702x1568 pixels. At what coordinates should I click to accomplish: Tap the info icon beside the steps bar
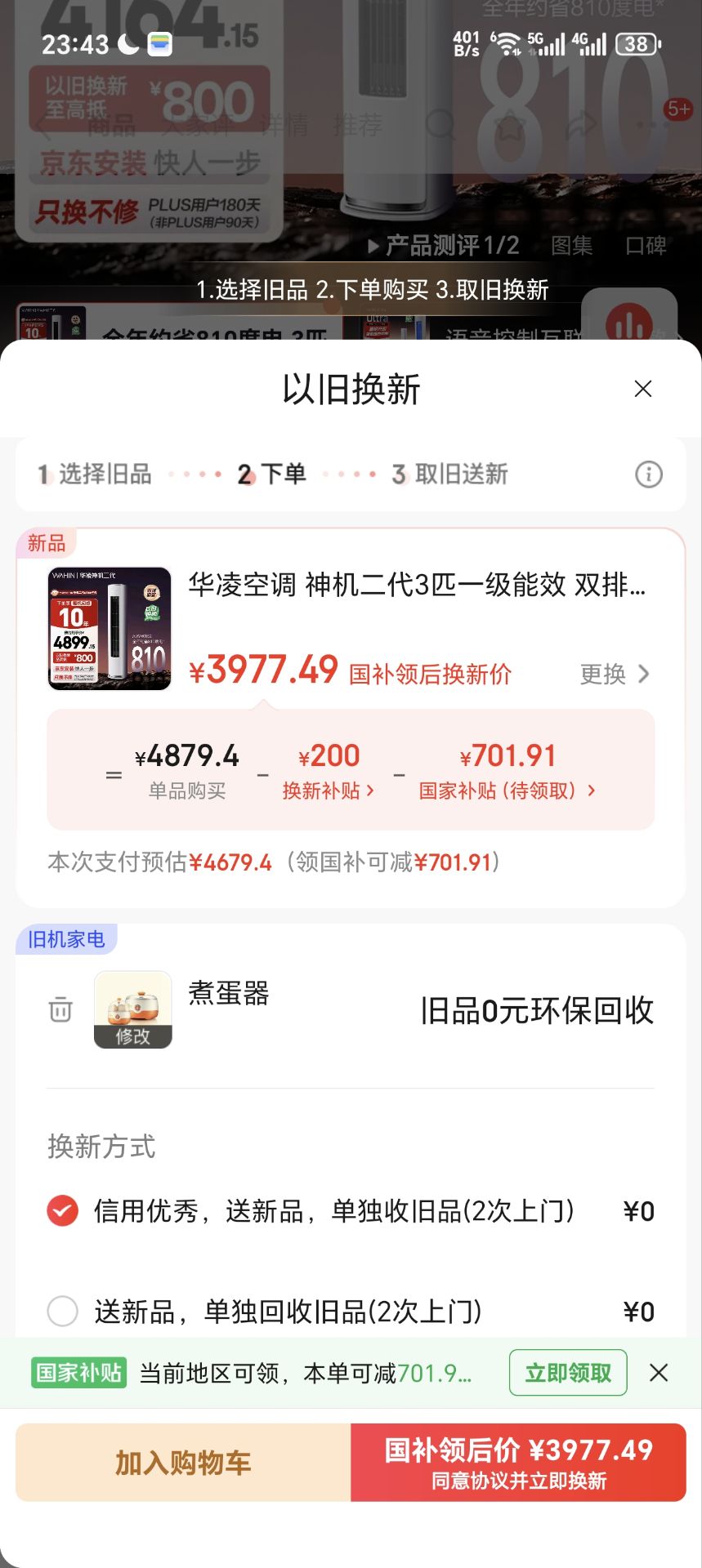[x=650, y=474]
